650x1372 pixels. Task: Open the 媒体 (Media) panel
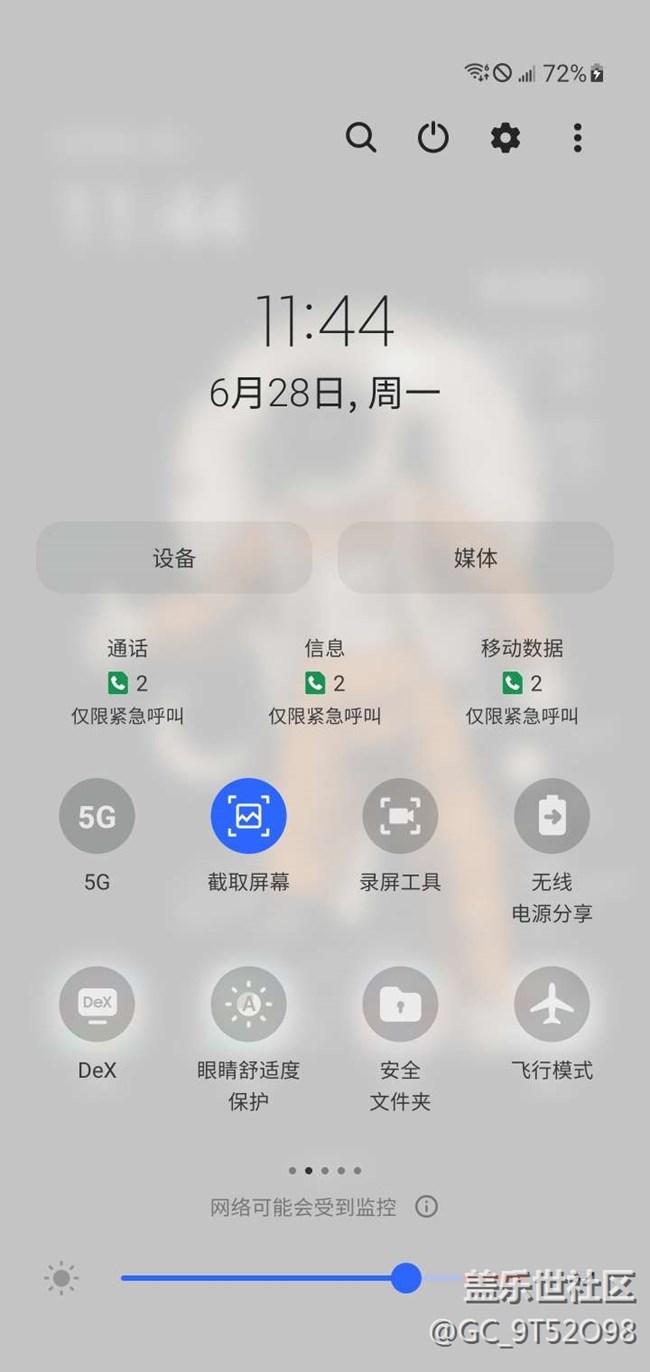pyautogui.click(x=475, y=558)
